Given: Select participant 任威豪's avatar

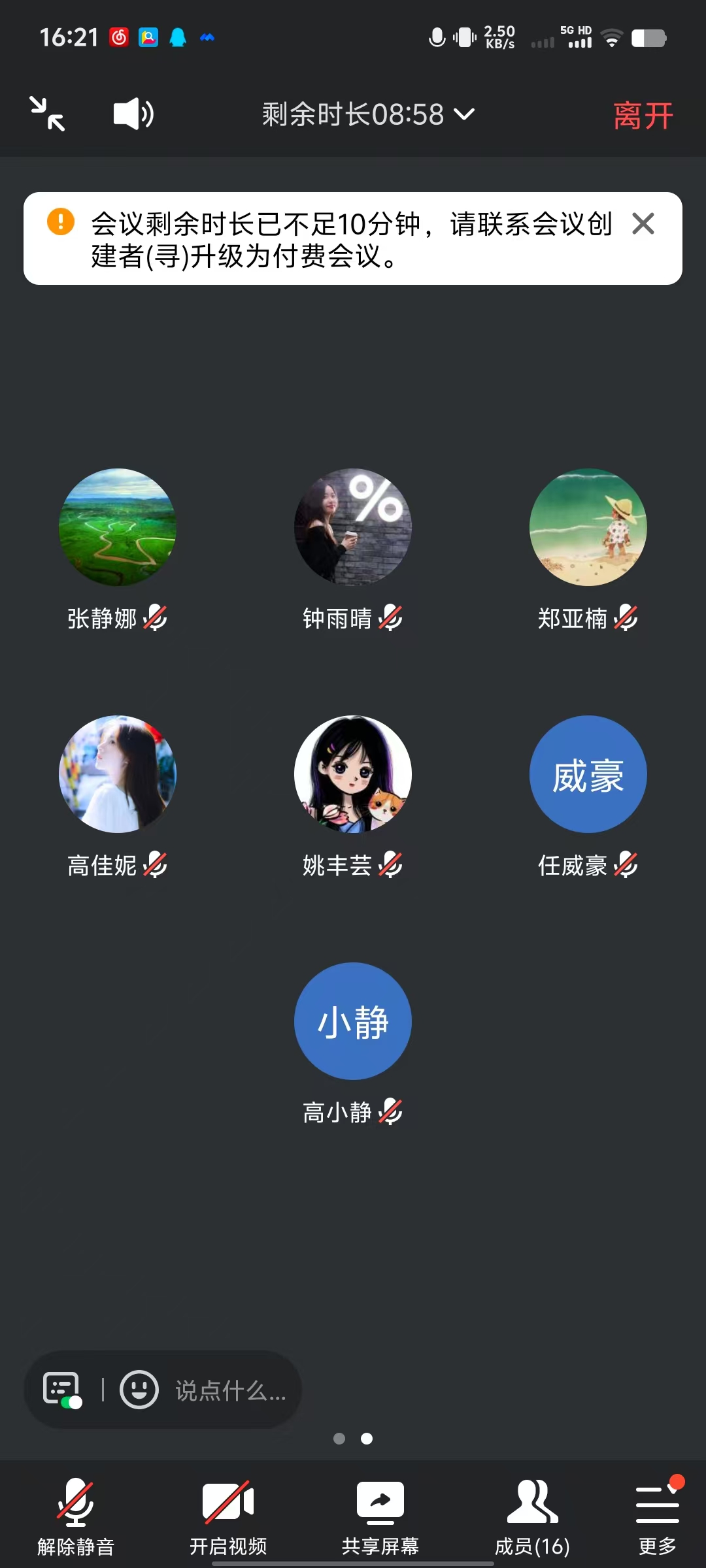Looking at the screenshot, I should [x=588, y=774].
